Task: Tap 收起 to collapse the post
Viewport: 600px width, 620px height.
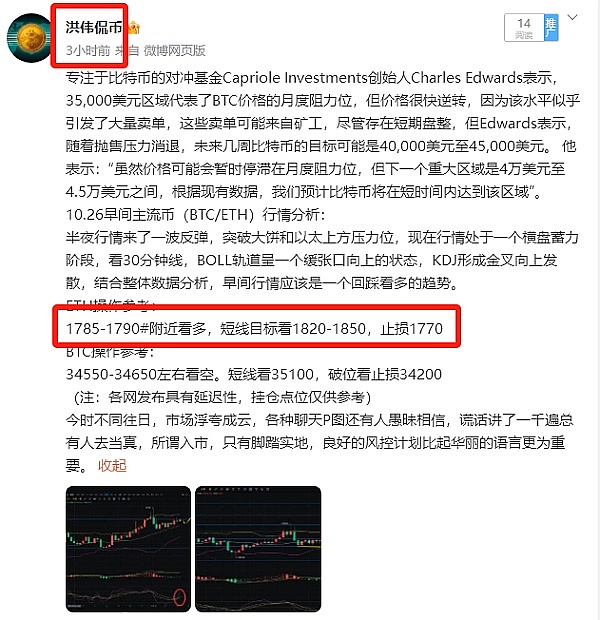Action: (x=113, y=466)
